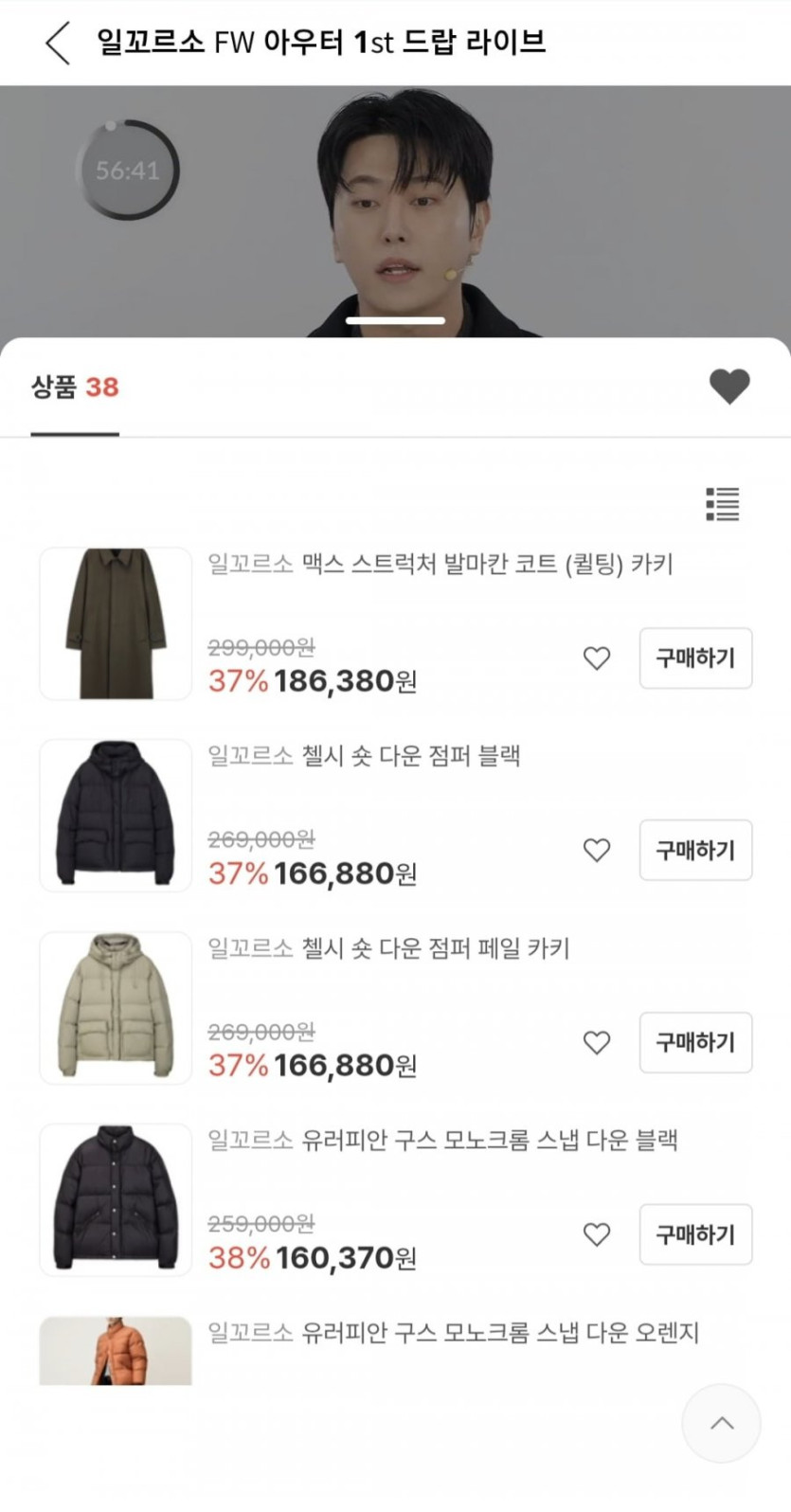Change the product list view layout

click(722, 504)
